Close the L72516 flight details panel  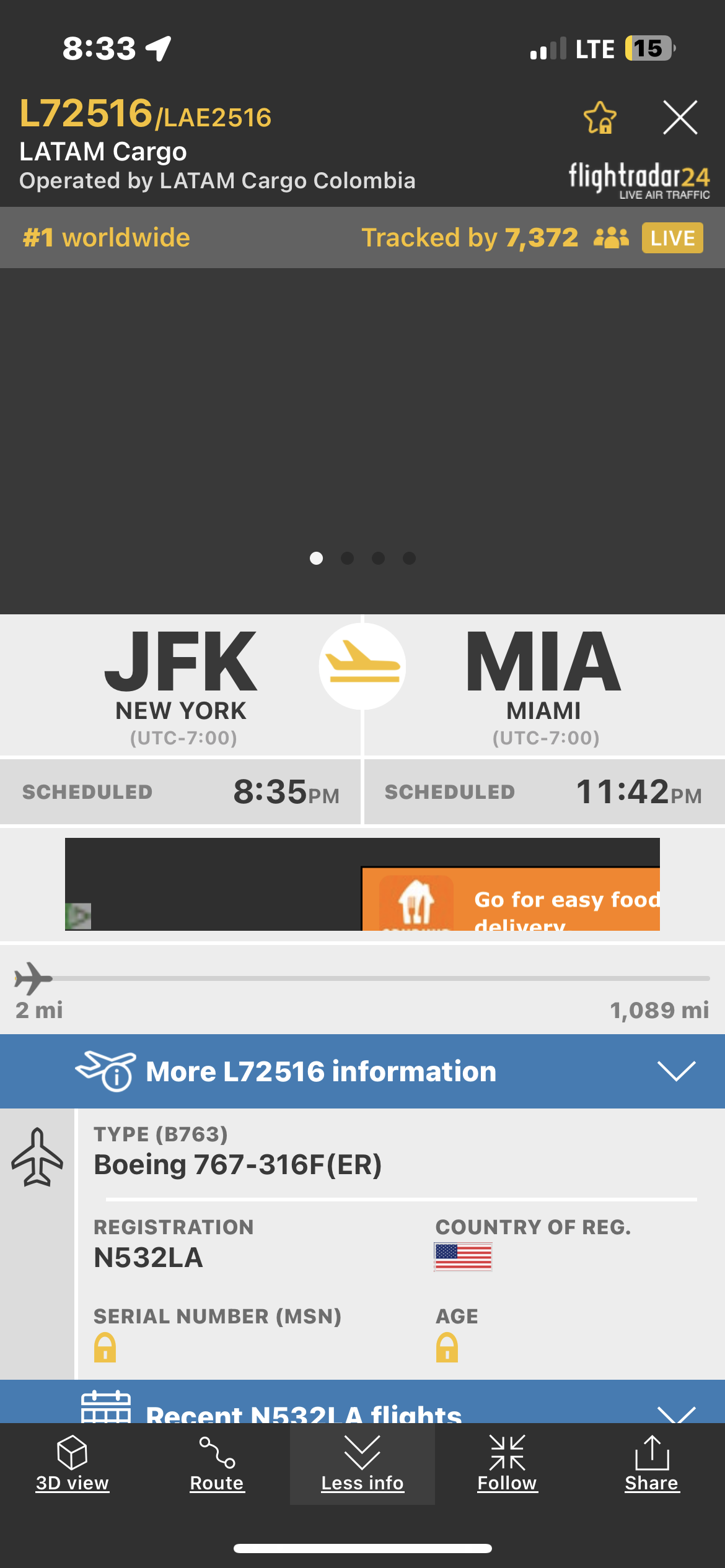(680, 118)
